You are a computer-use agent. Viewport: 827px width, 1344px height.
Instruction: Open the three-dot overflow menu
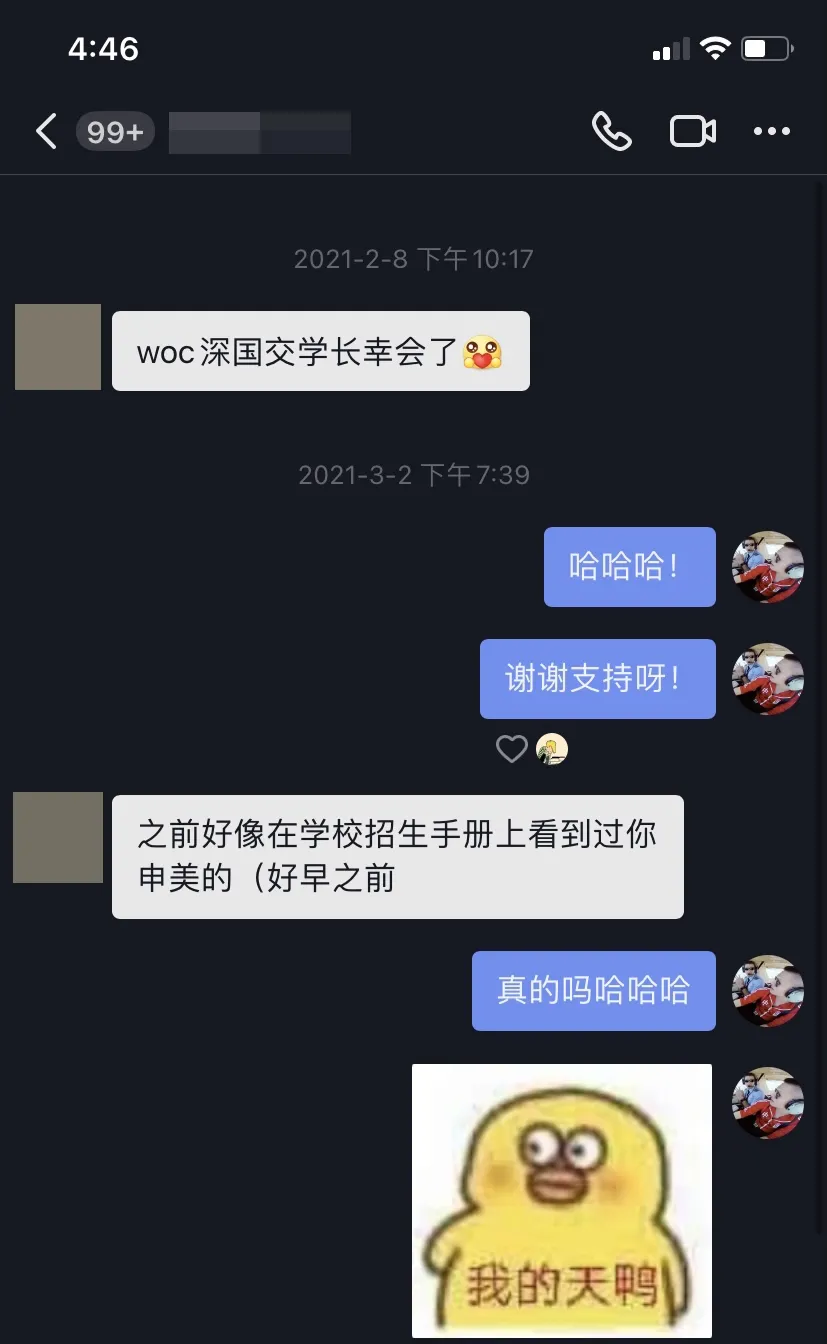[x=771, y=131]
